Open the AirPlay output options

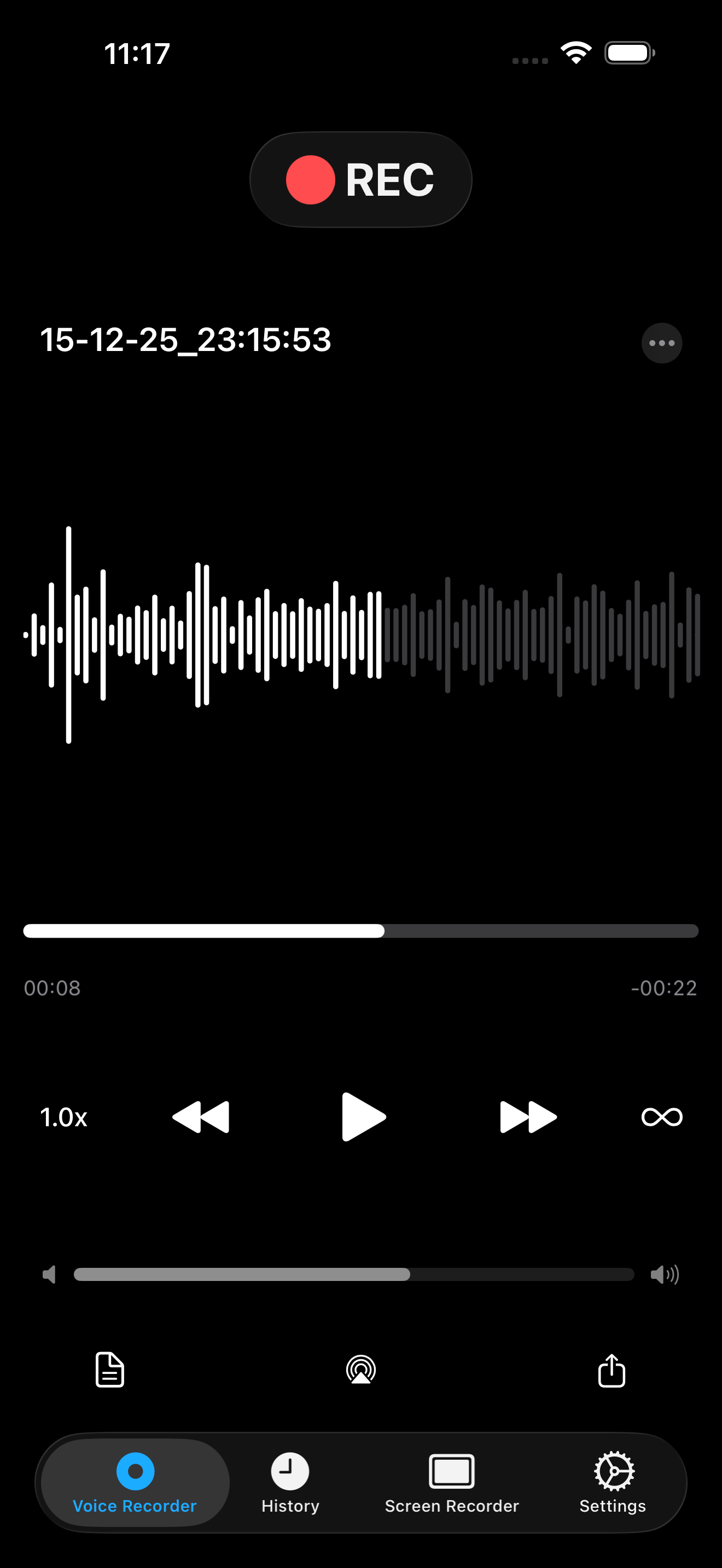361,1370
